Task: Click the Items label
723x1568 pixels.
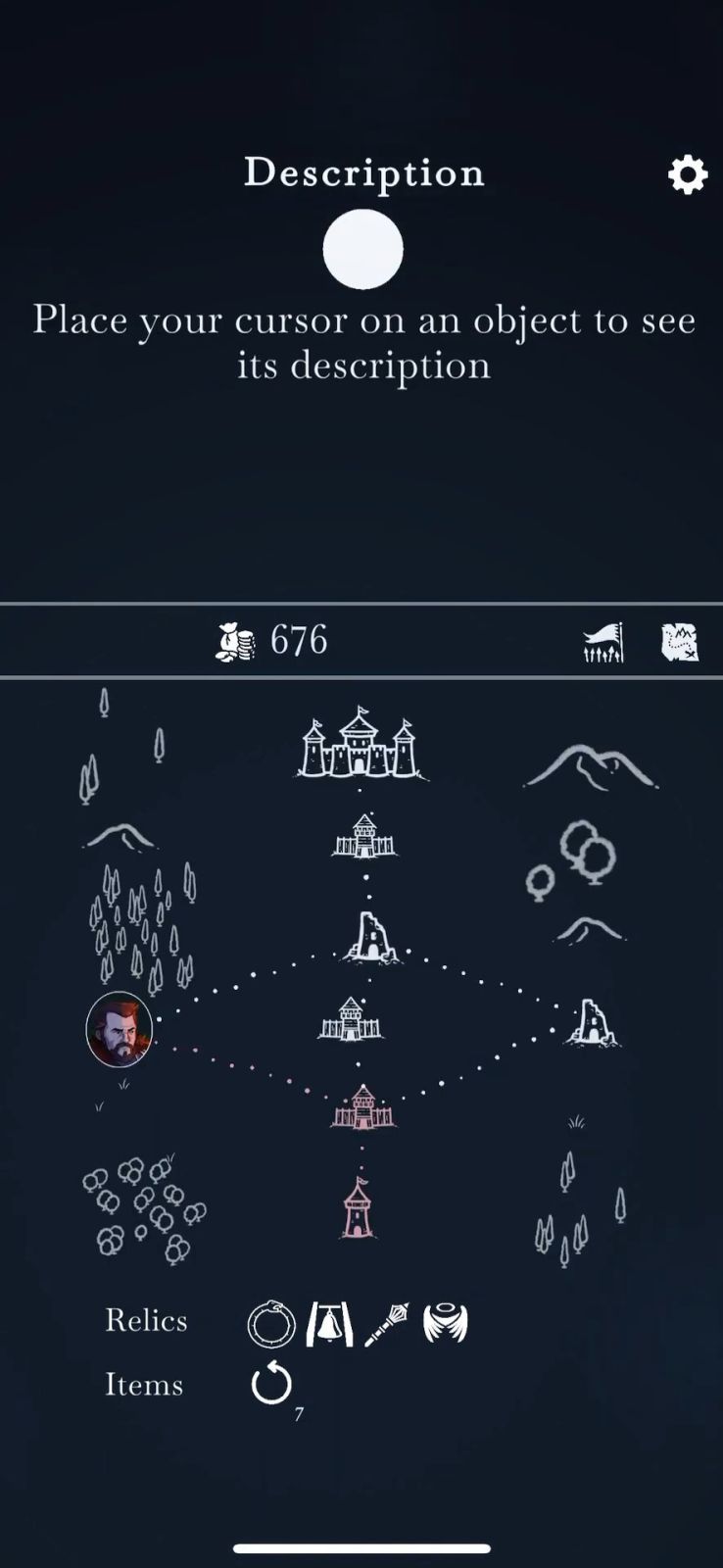Action: click(x=143, y=1385)
